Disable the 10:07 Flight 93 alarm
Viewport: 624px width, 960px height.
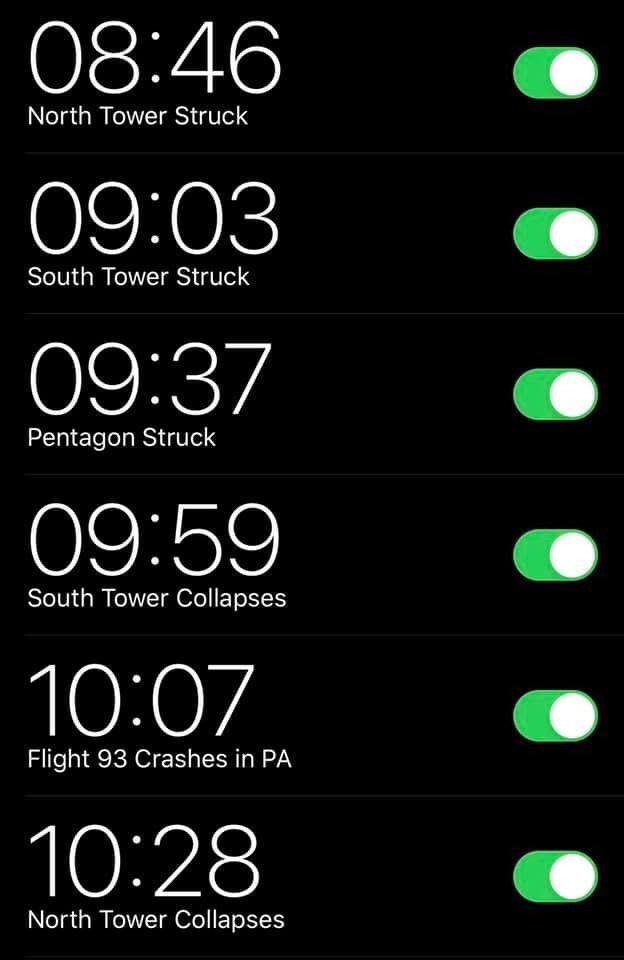click(556, 716)
